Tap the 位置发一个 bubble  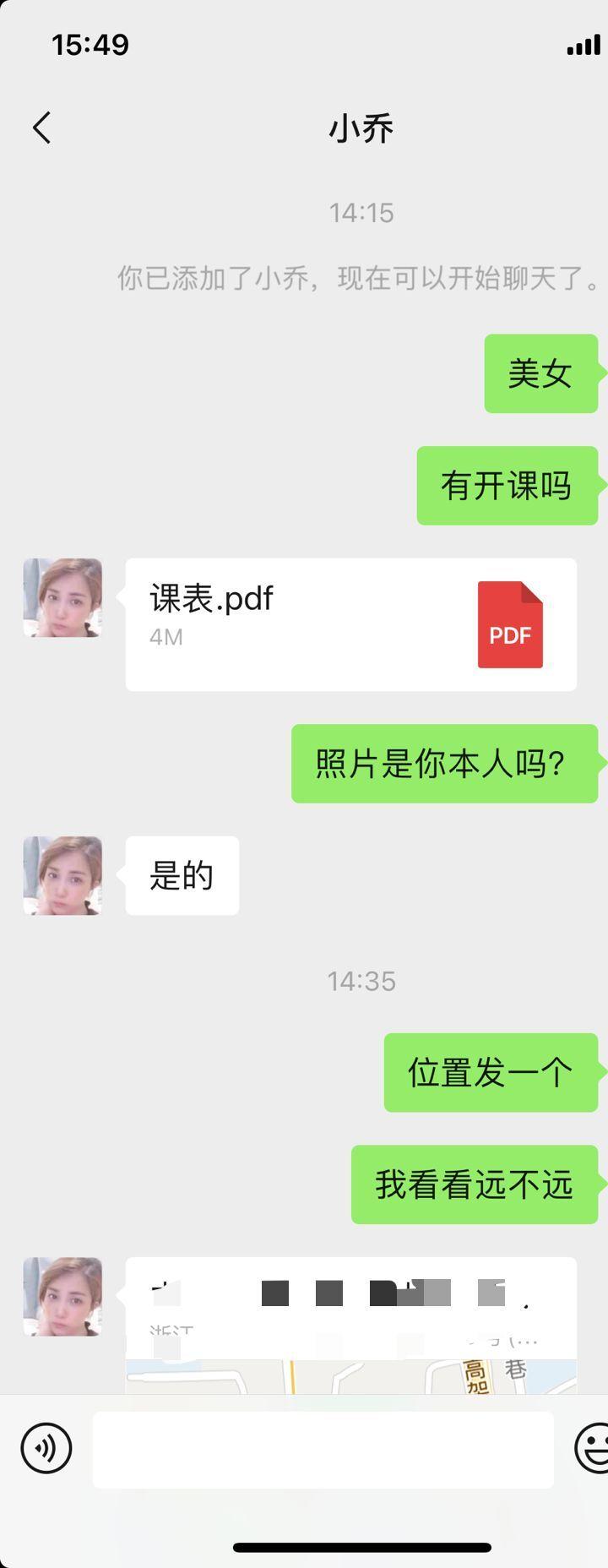[490, 1072]
